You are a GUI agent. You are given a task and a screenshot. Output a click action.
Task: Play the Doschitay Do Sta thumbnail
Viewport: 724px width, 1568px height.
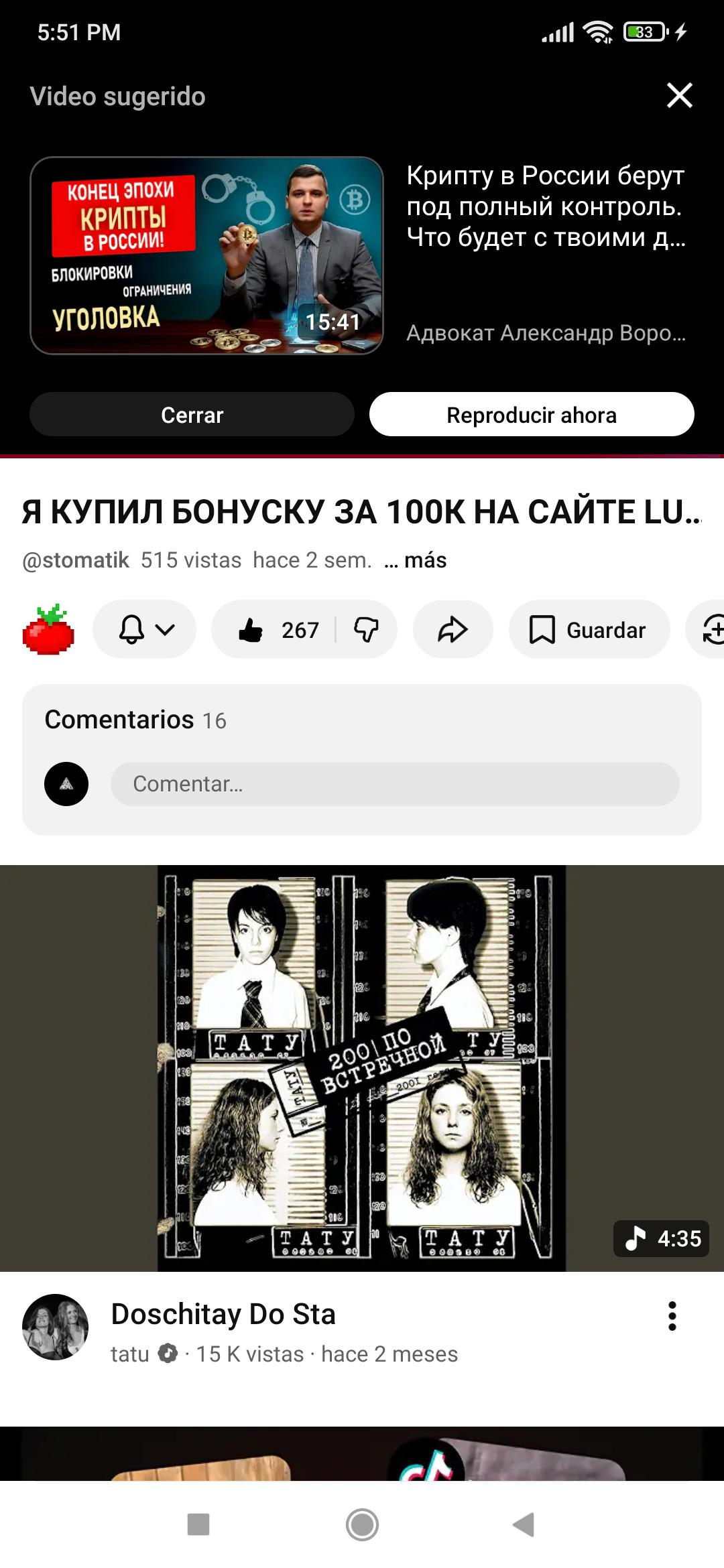[362, 1068]
